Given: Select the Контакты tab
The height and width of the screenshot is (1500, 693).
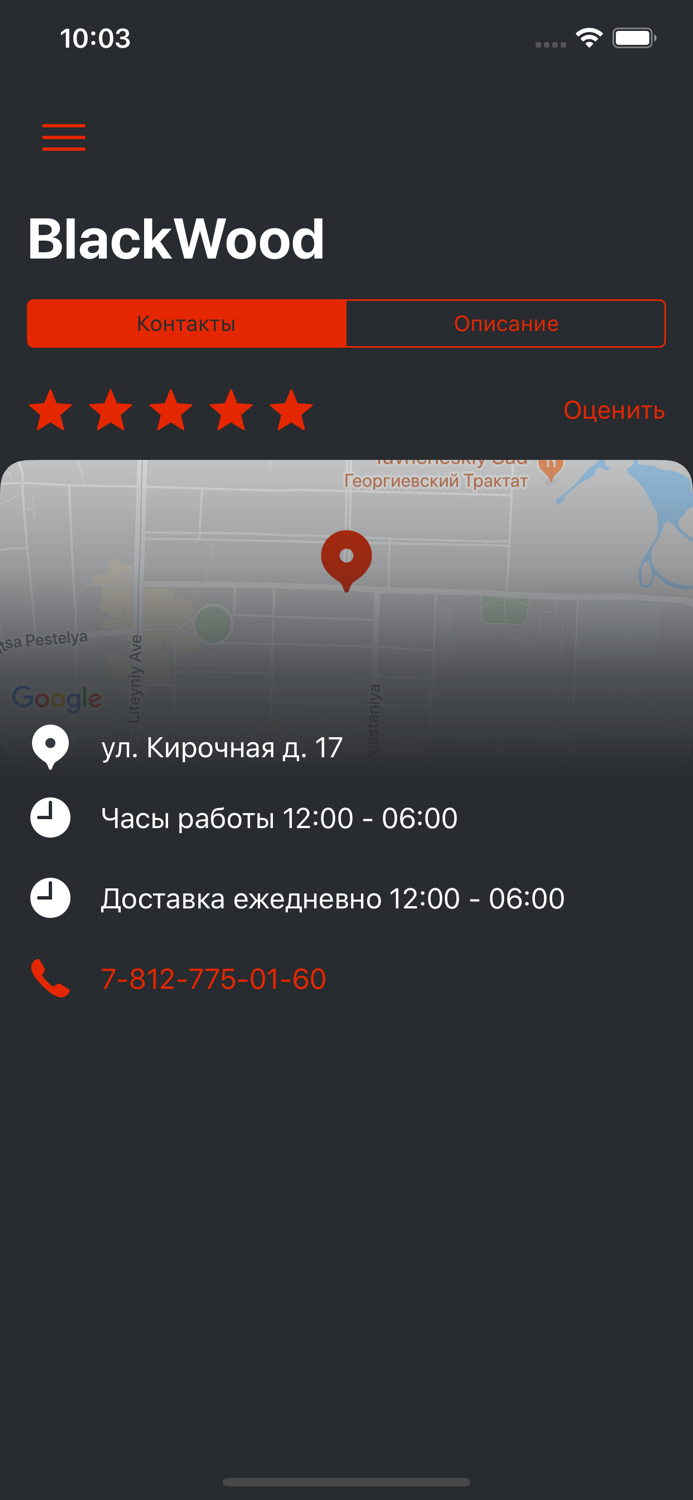Looking at the screenshot, I should pyautogui.click(x=187, y=324).
